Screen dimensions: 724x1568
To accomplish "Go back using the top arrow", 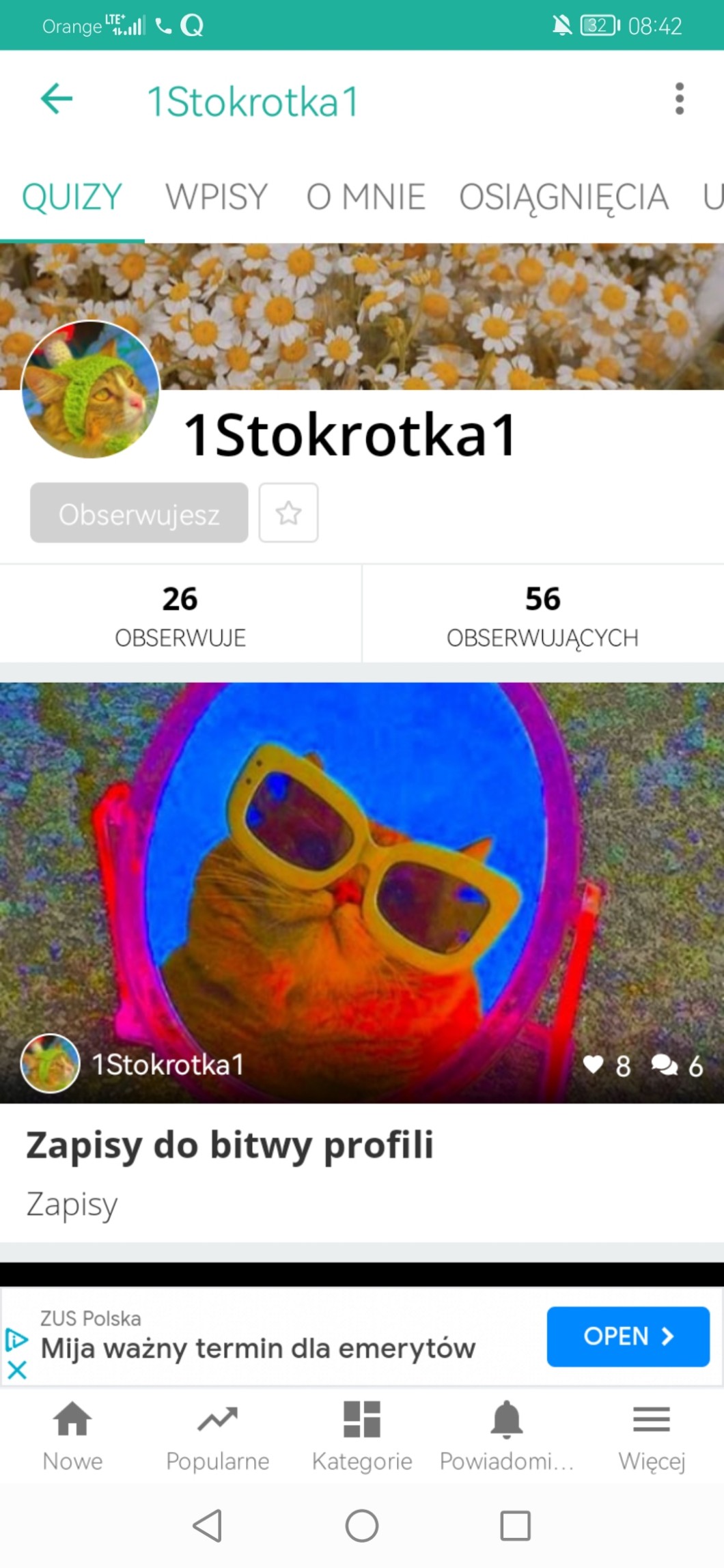I will click(x=57, y=99).
